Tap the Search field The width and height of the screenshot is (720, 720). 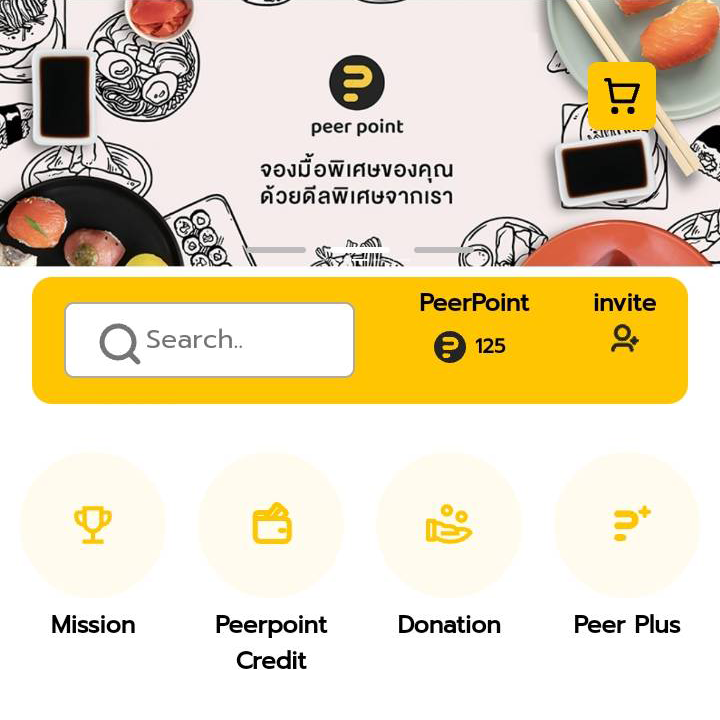click(210, 340)
